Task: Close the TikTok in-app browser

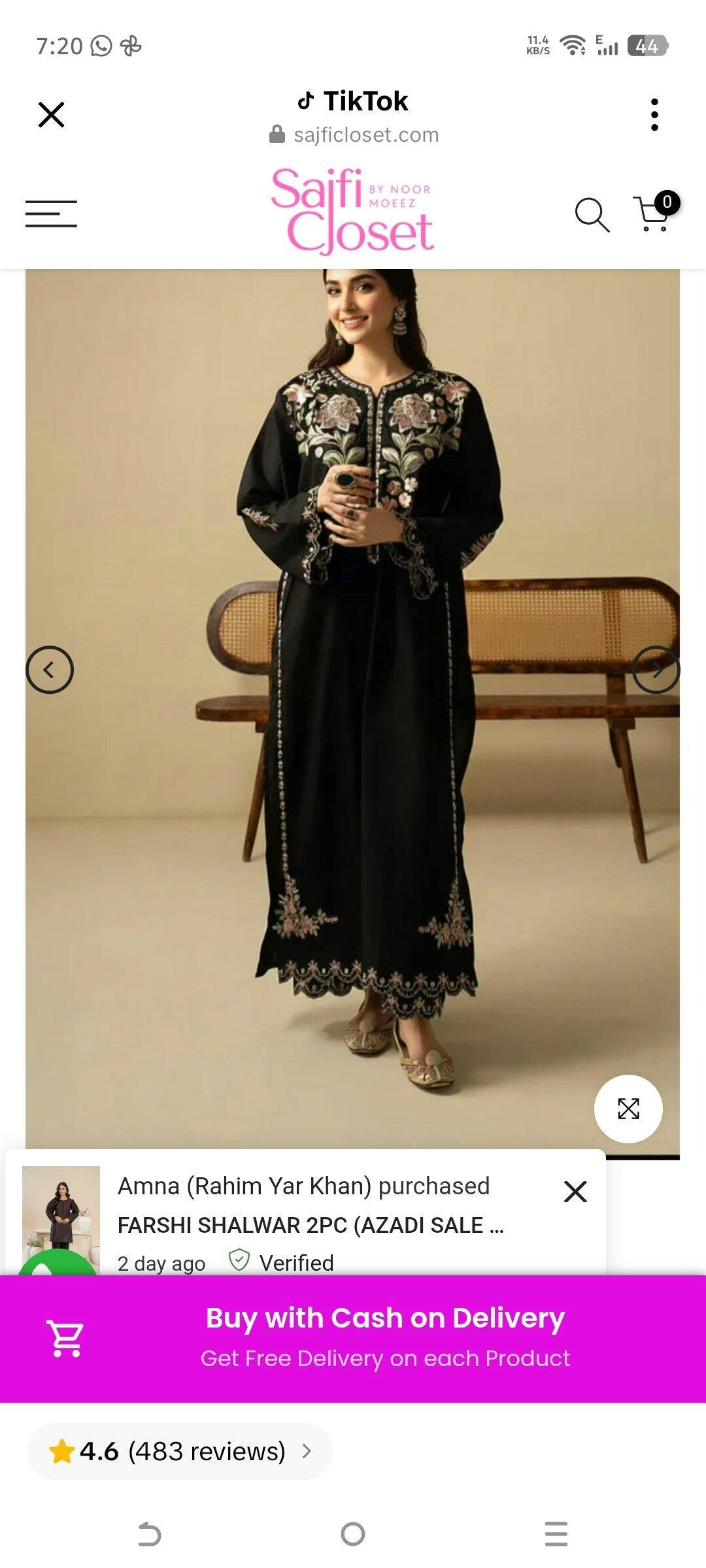Action: pos(51,115)
